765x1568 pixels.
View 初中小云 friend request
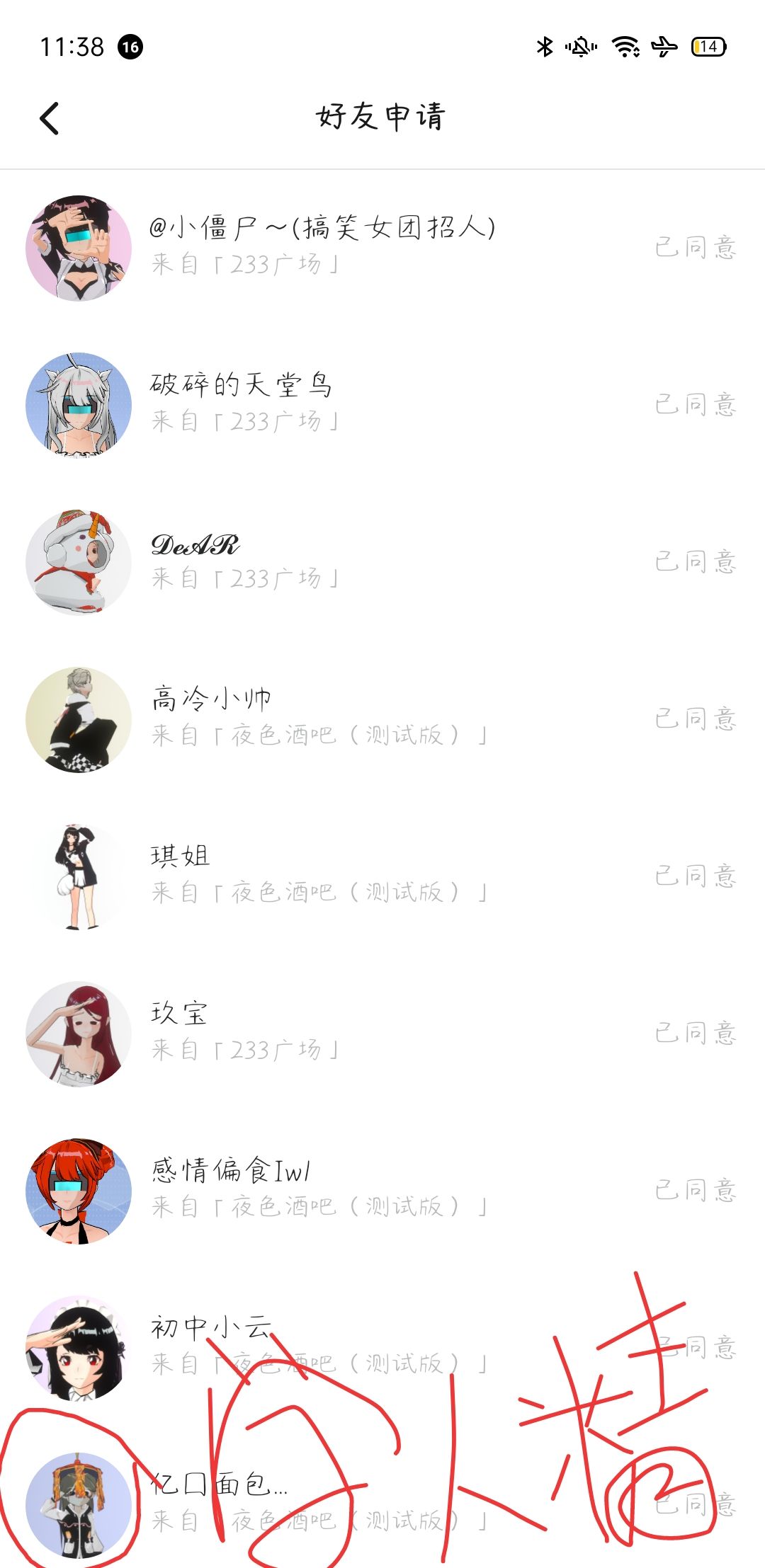pyautogui.click(x=319, y=1345)
